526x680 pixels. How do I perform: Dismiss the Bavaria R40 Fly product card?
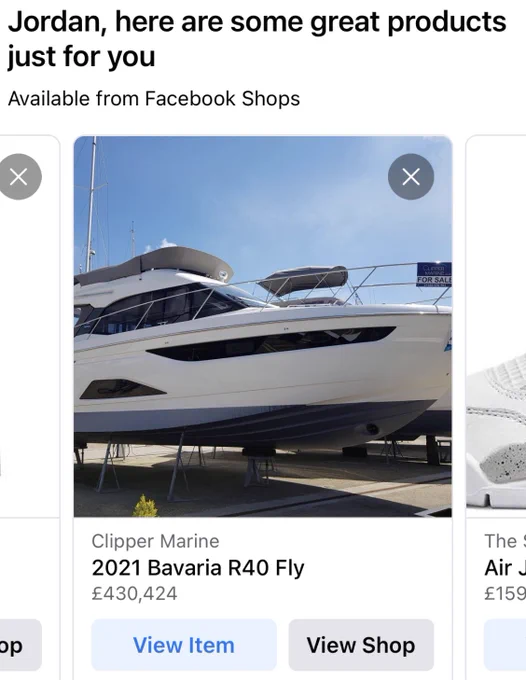(x=411, y=177)
